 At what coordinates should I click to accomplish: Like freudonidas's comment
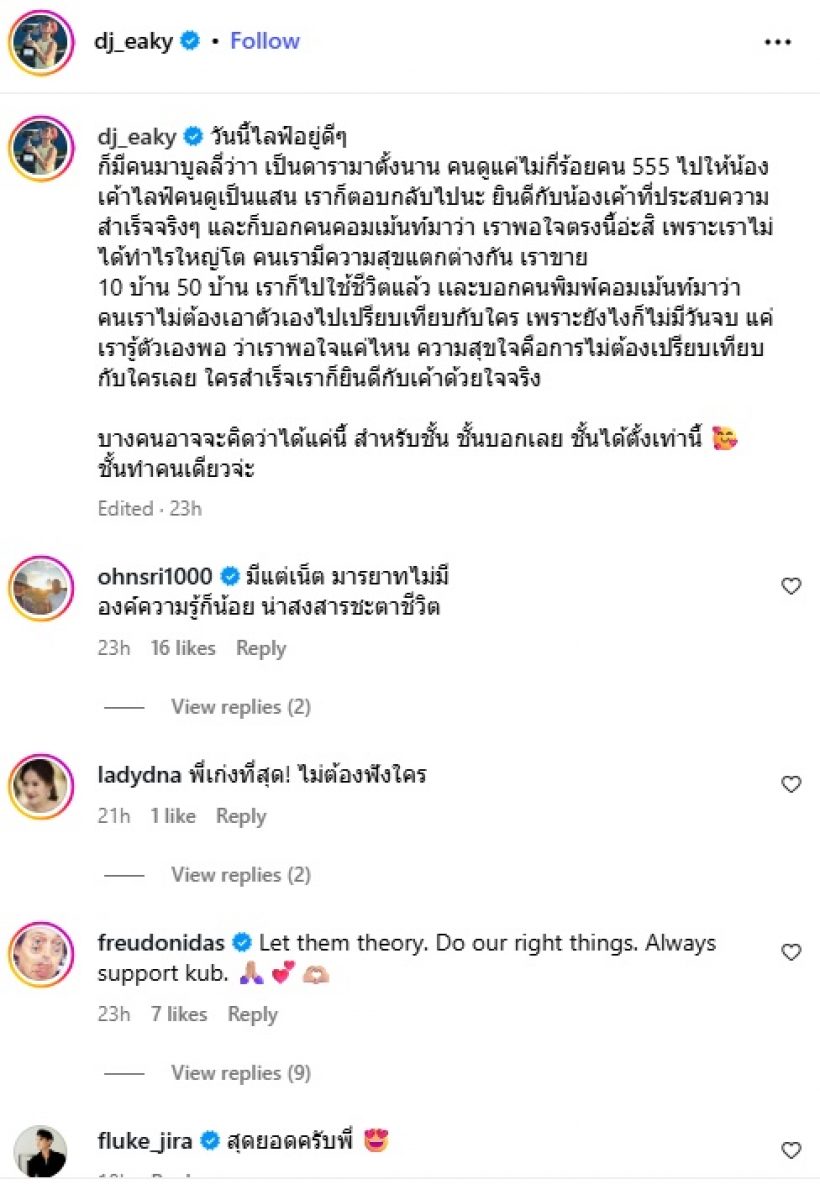pyautogui.click(x=791, y=953)
